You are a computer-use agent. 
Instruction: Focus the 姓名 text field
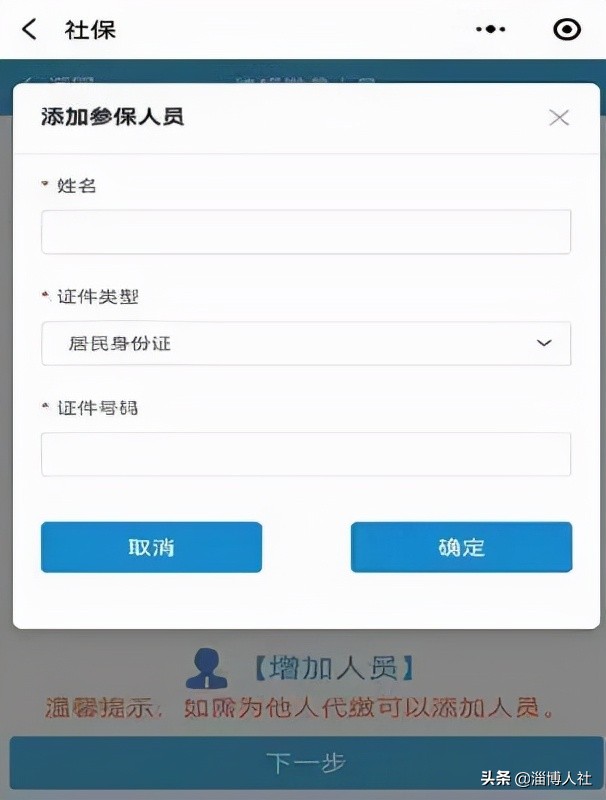click(305, 232)
